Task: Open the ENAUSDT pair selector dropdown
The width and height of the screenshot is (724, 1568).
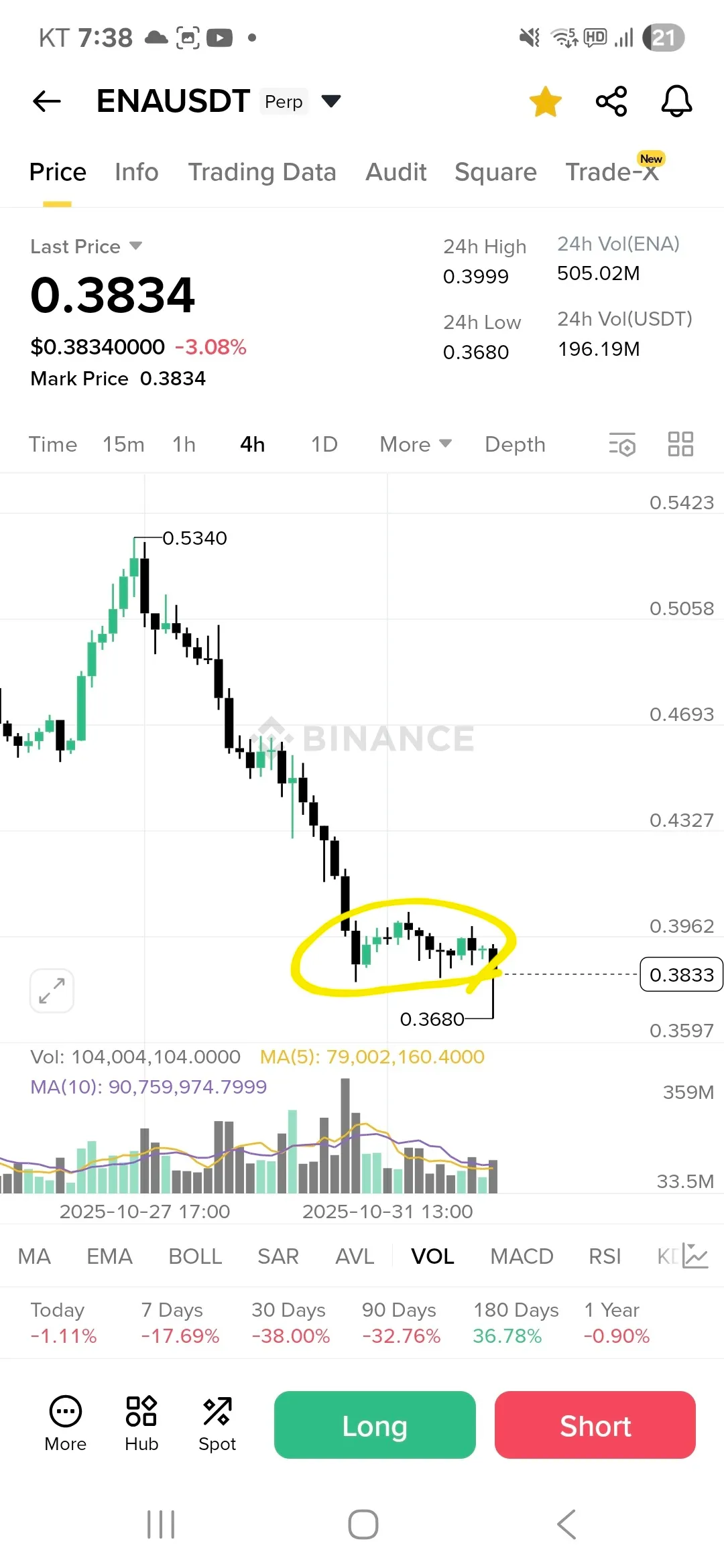Action: 331,101
